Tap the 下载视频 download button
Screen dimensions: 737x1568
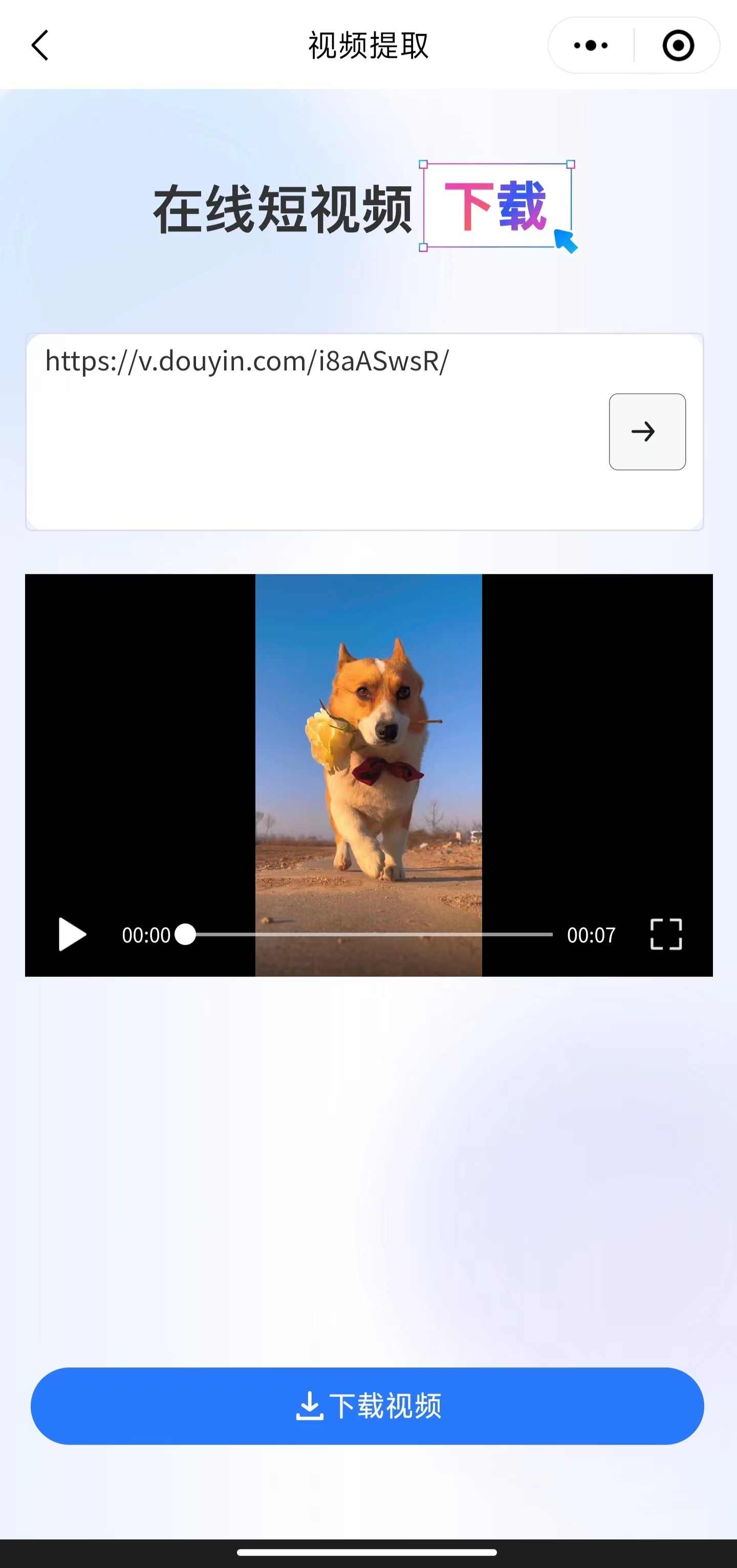pyautogui.click(x=367, y=1406)
